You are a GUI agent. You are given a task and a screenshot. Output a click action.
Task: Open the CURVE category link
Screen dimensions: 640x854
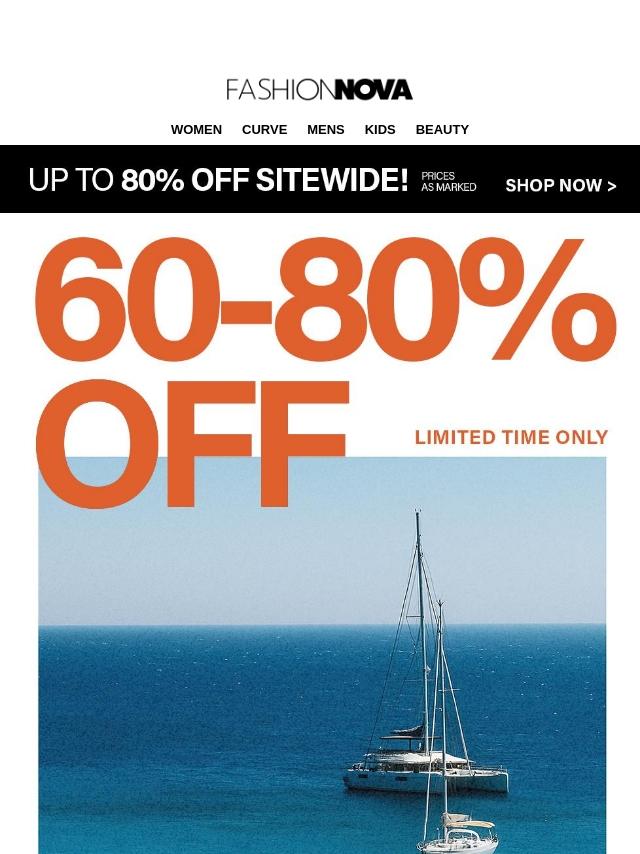264,130
